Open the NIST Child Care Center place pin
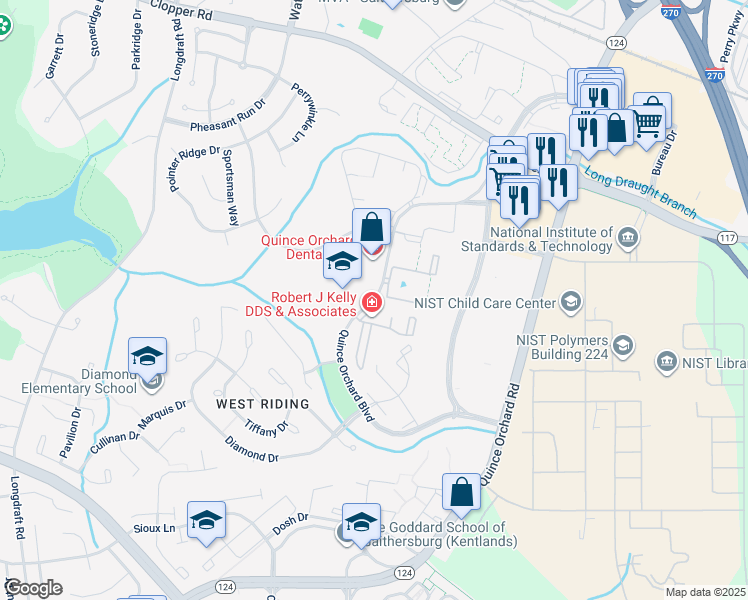Viewport: 748px width, 600px height. 570,301
